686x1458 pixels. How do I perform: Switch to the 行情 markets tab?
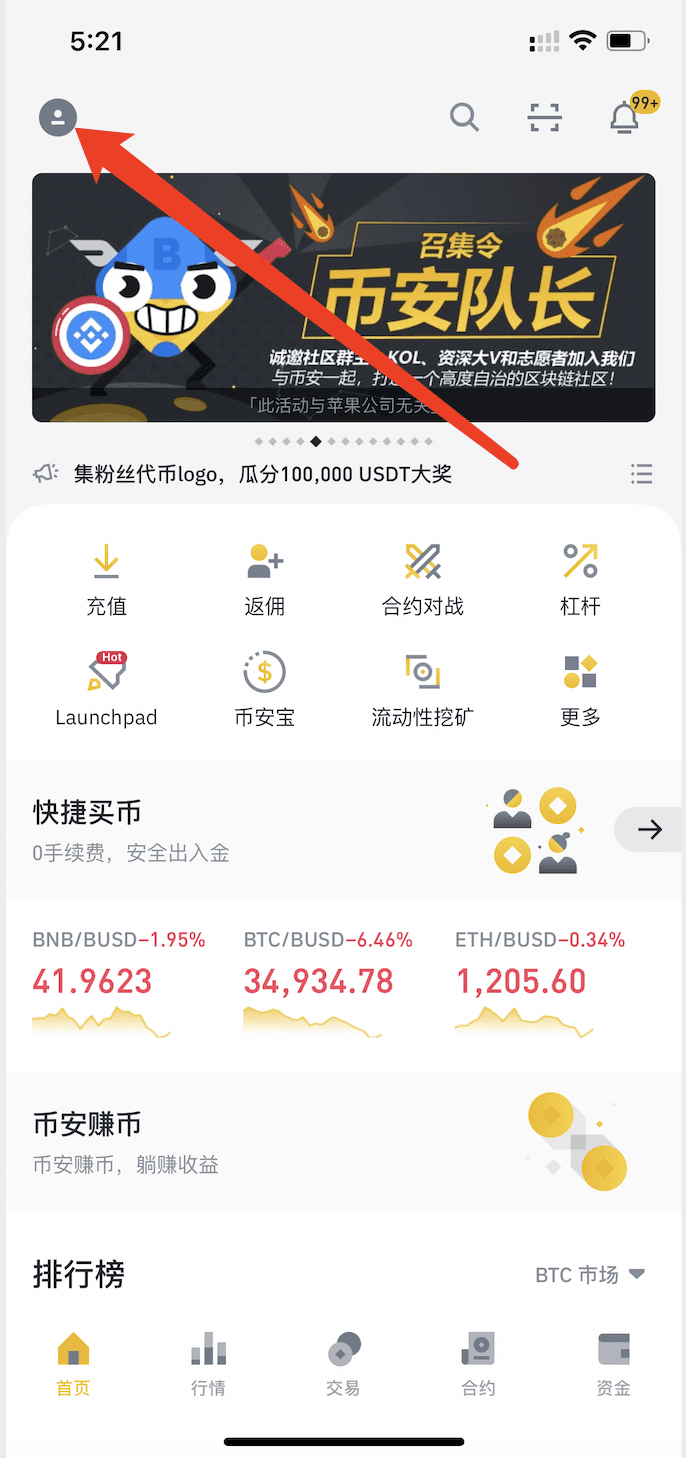(208, 1363)
